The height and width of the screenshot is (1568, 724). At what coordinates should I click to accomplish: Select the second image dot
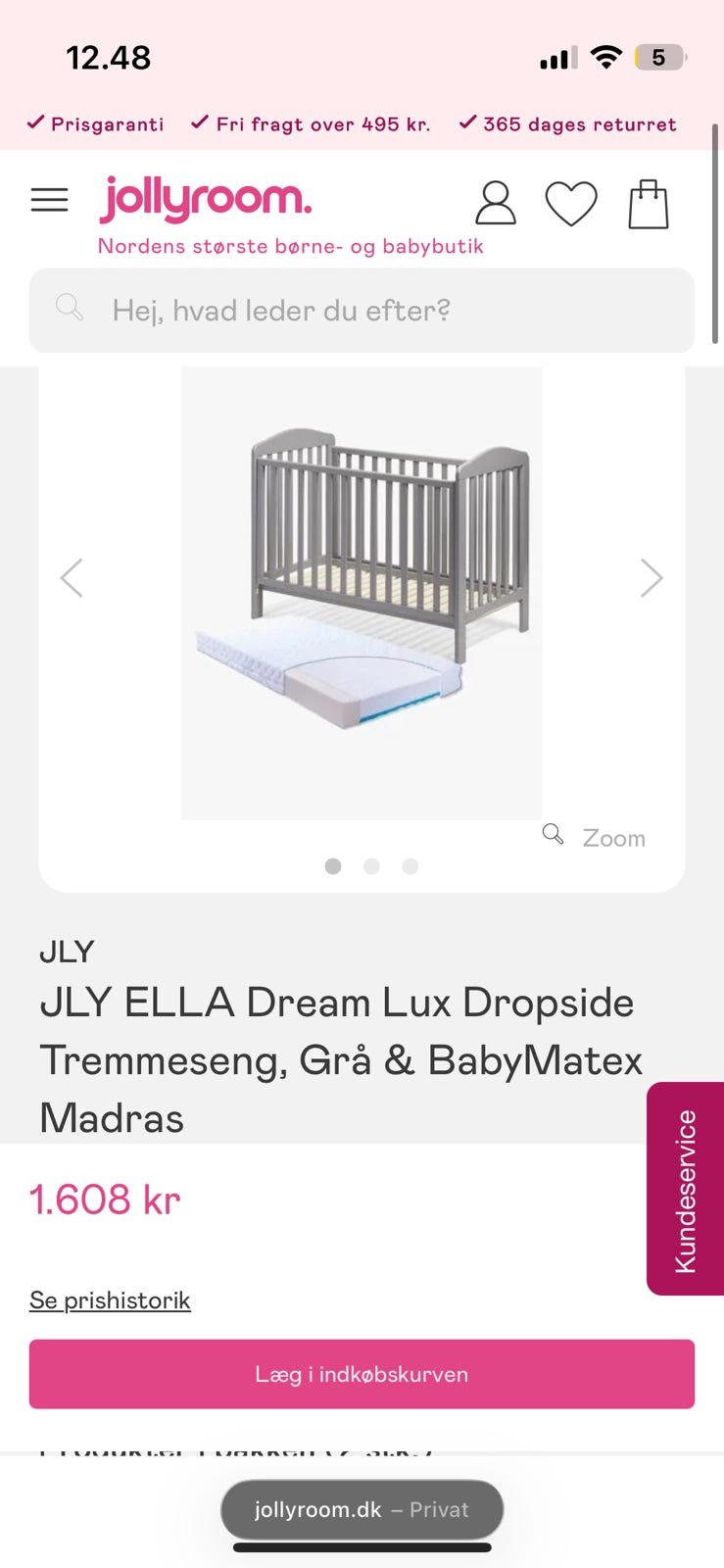371,866
